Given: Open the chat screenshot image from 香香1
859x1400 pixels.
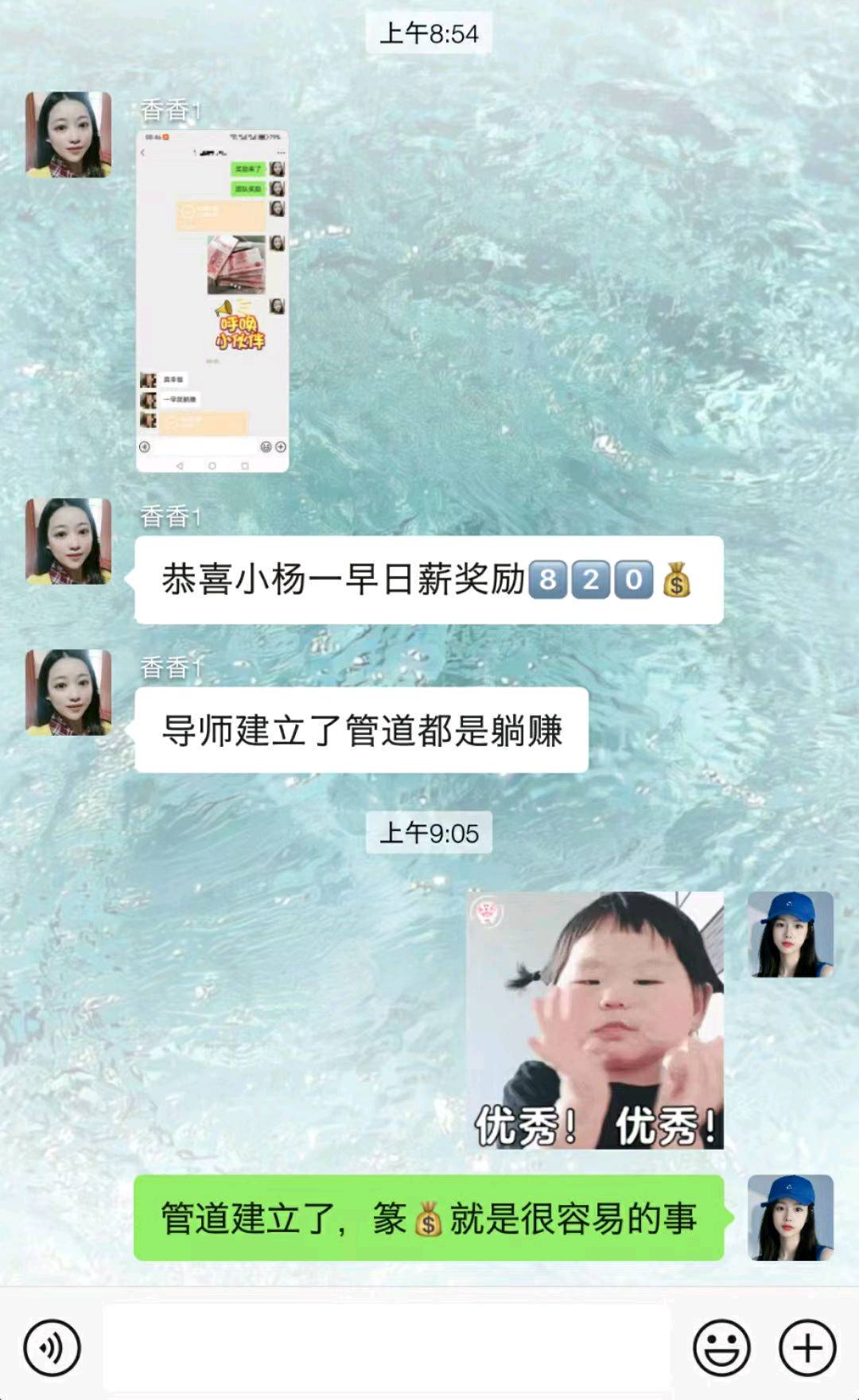Looking at the screenshot, I should pyautogui.click(x=212, y=301).
